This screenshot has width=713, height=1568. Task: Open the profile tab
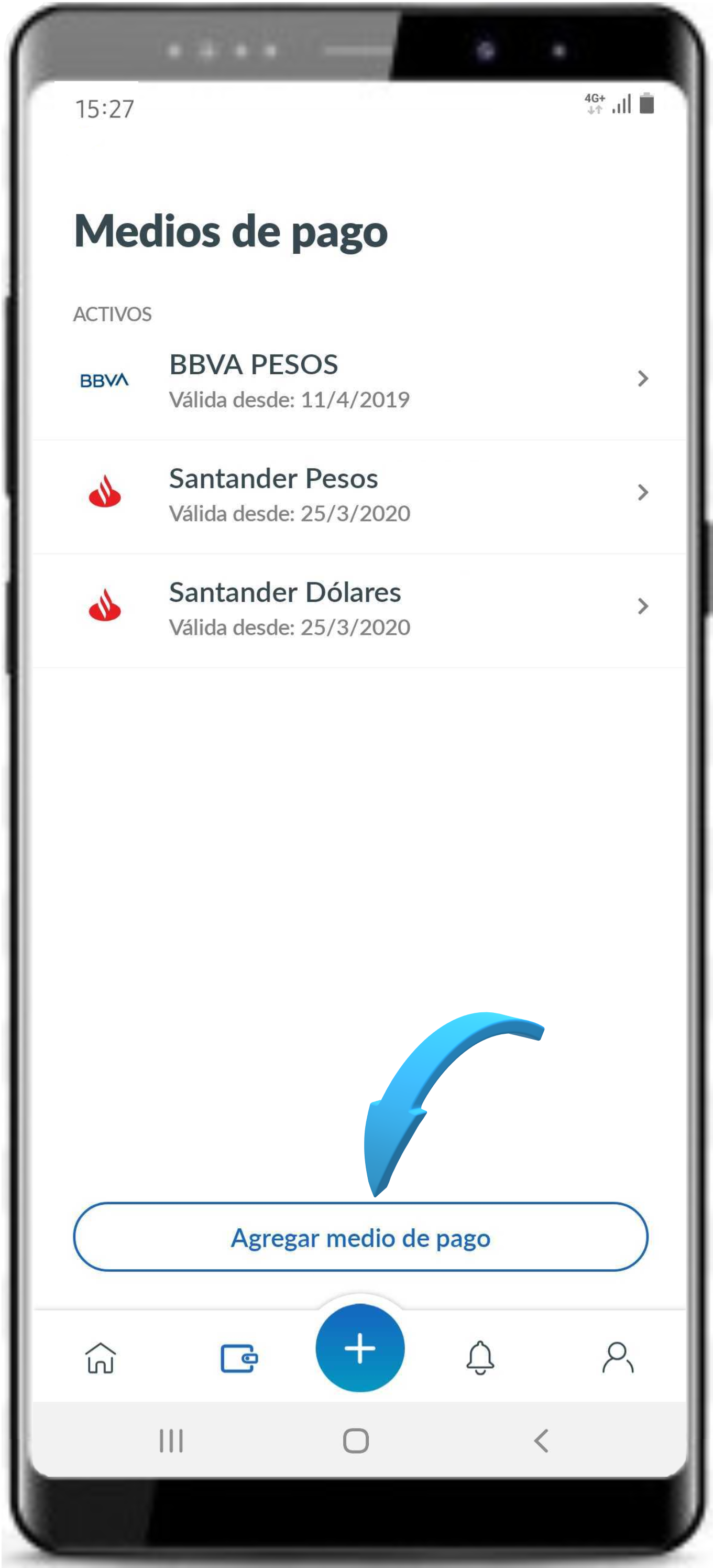618,1357
